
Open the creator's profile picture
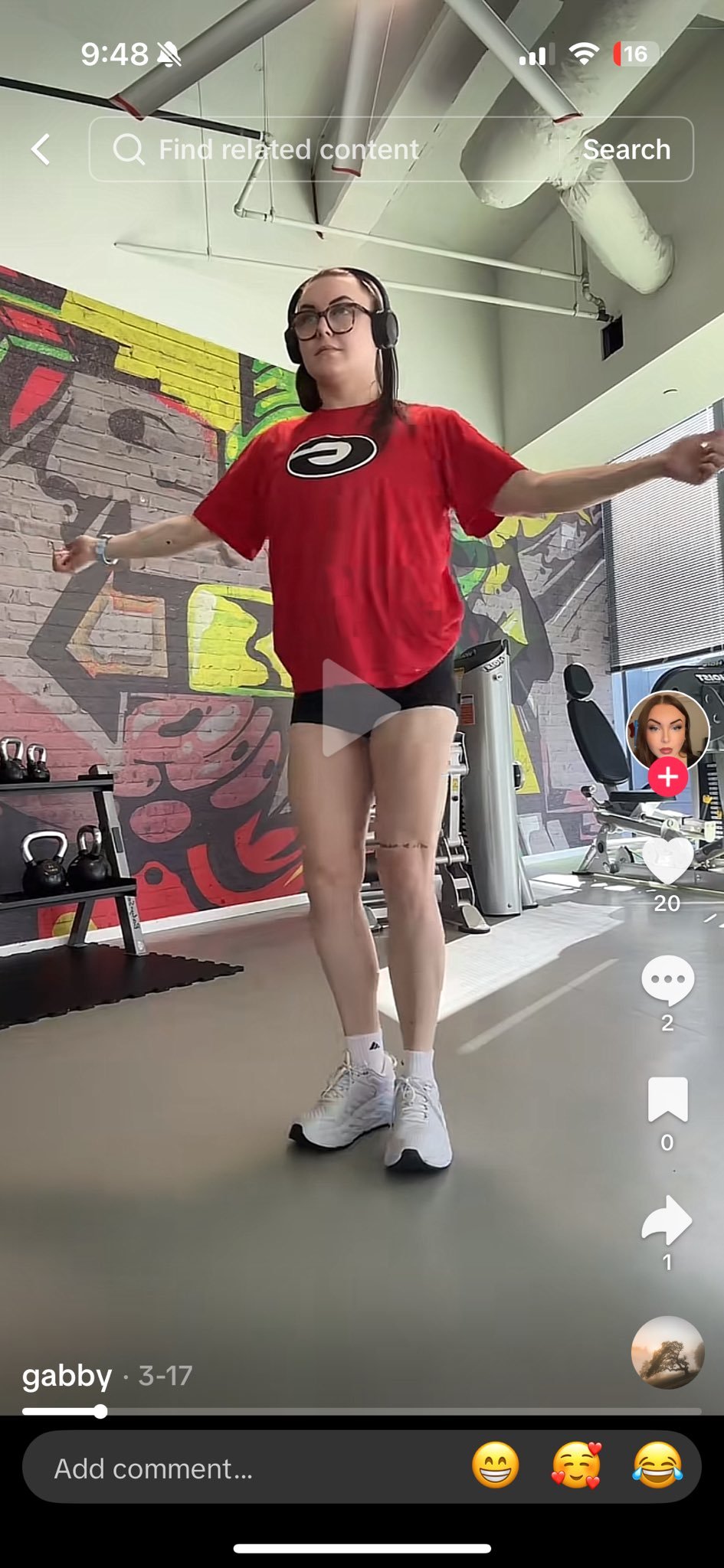[667, 730]
